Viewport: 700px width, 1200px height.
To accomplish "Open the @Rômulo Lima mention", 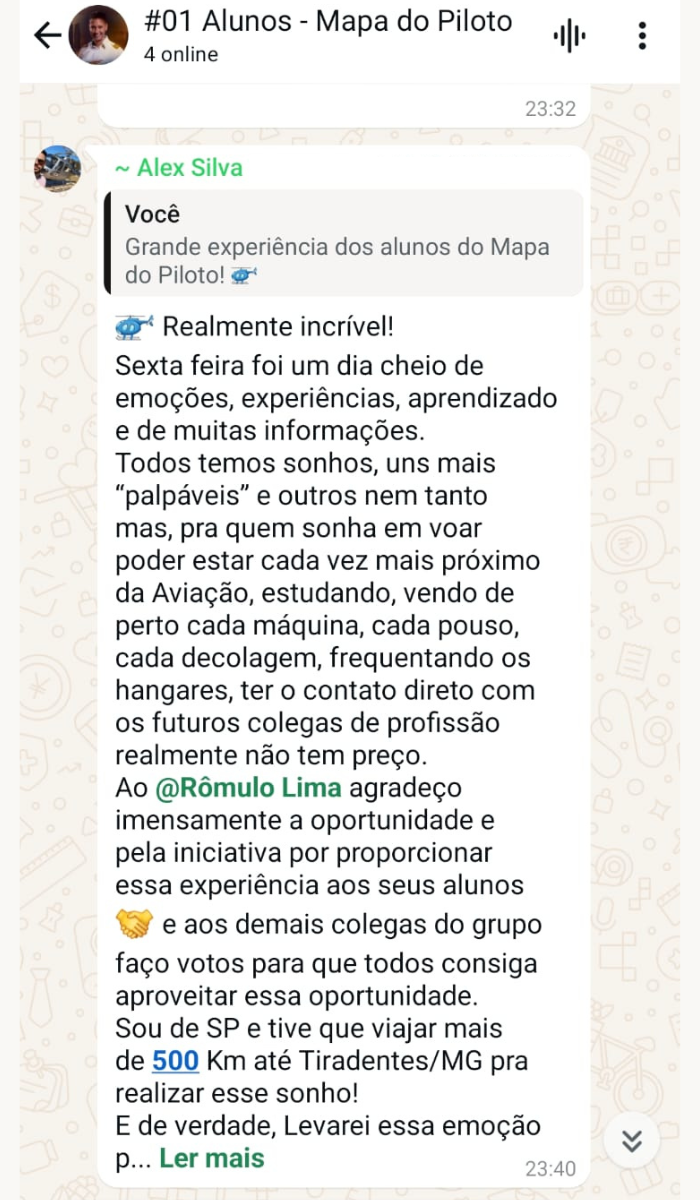I will point(248,788).
